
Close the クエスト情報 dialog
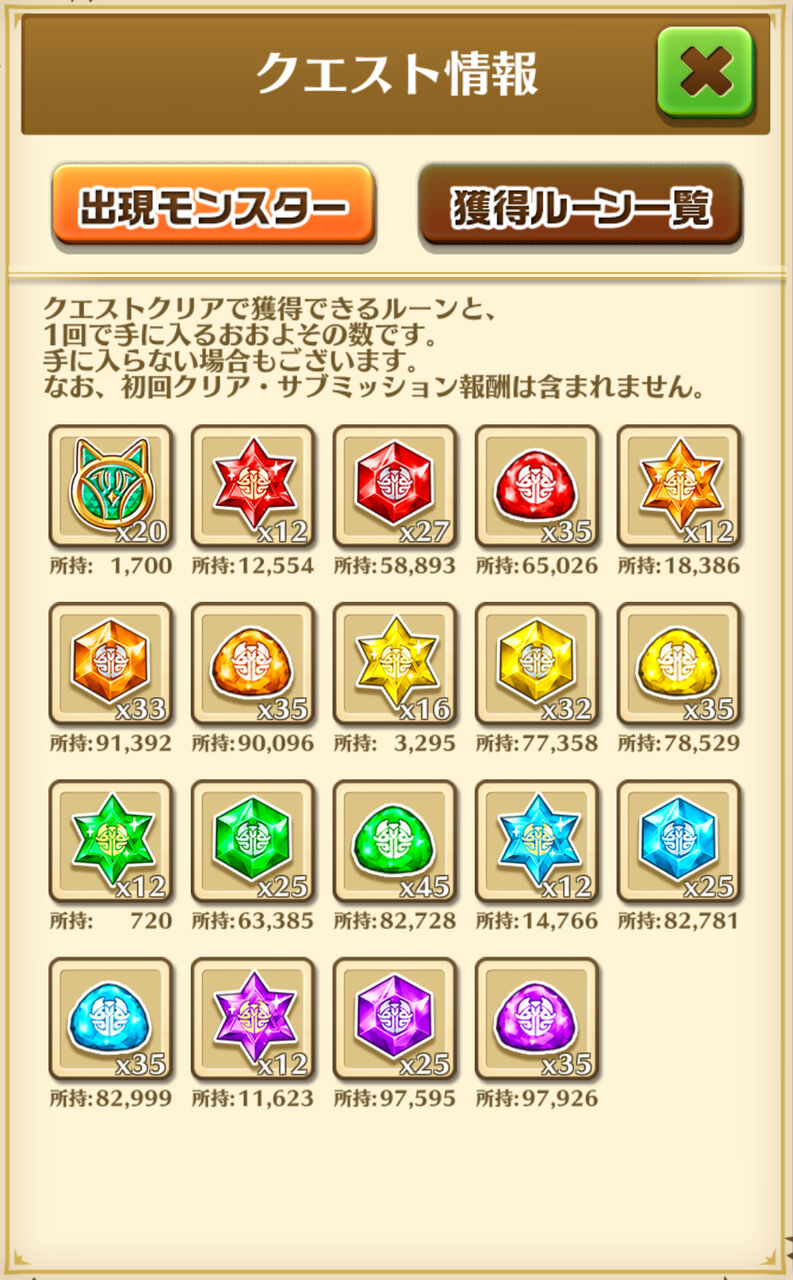point(704,73)
